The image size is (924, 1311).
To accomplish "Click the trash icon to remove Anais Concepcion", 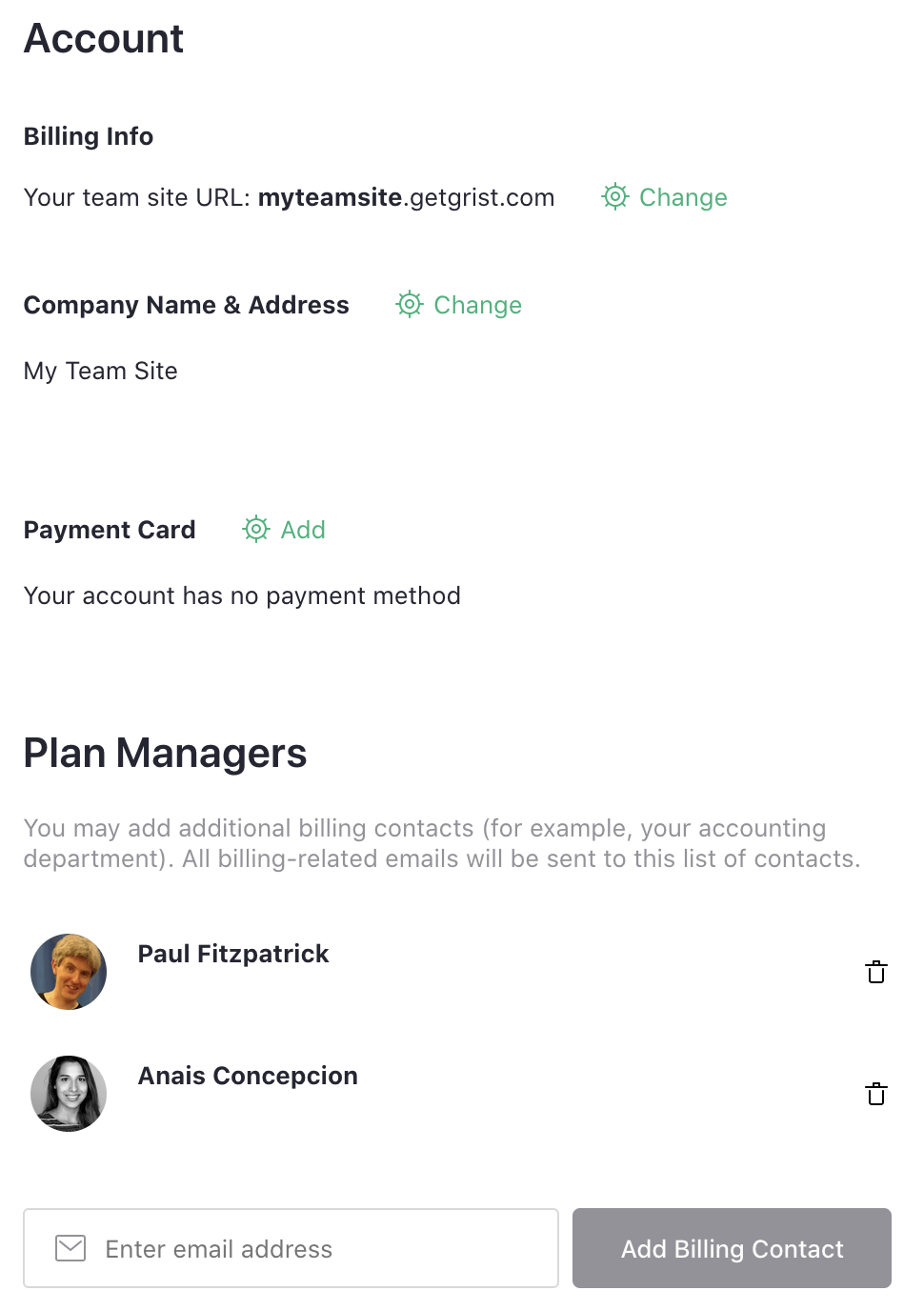I will [x=875, y=1094].
